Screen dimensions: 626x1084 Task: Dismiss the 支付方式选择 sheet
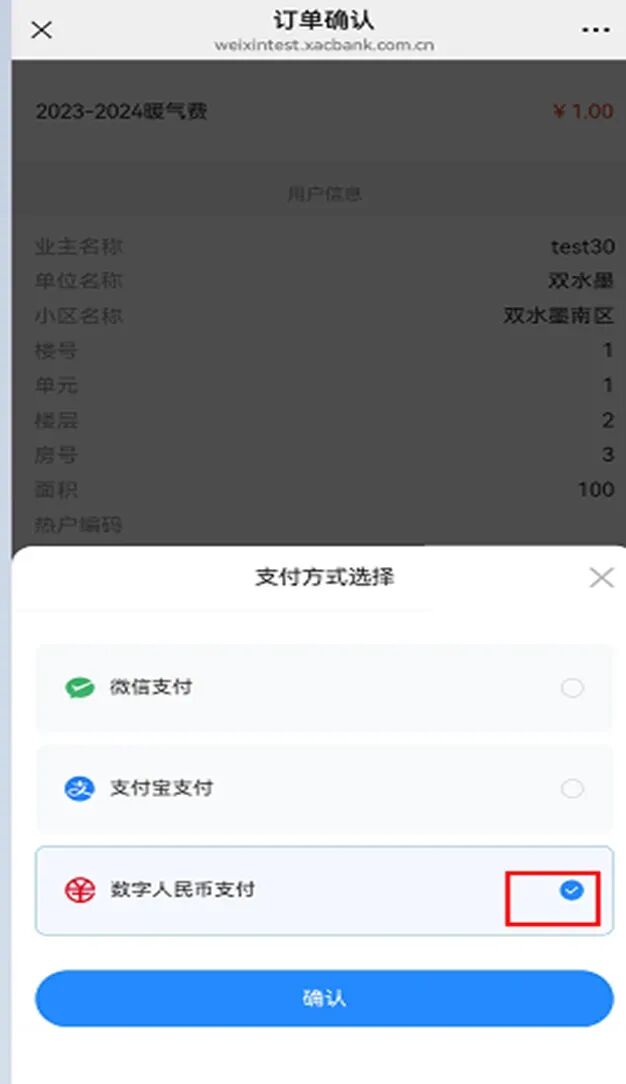pyautogui.click(x=601, y=577)
